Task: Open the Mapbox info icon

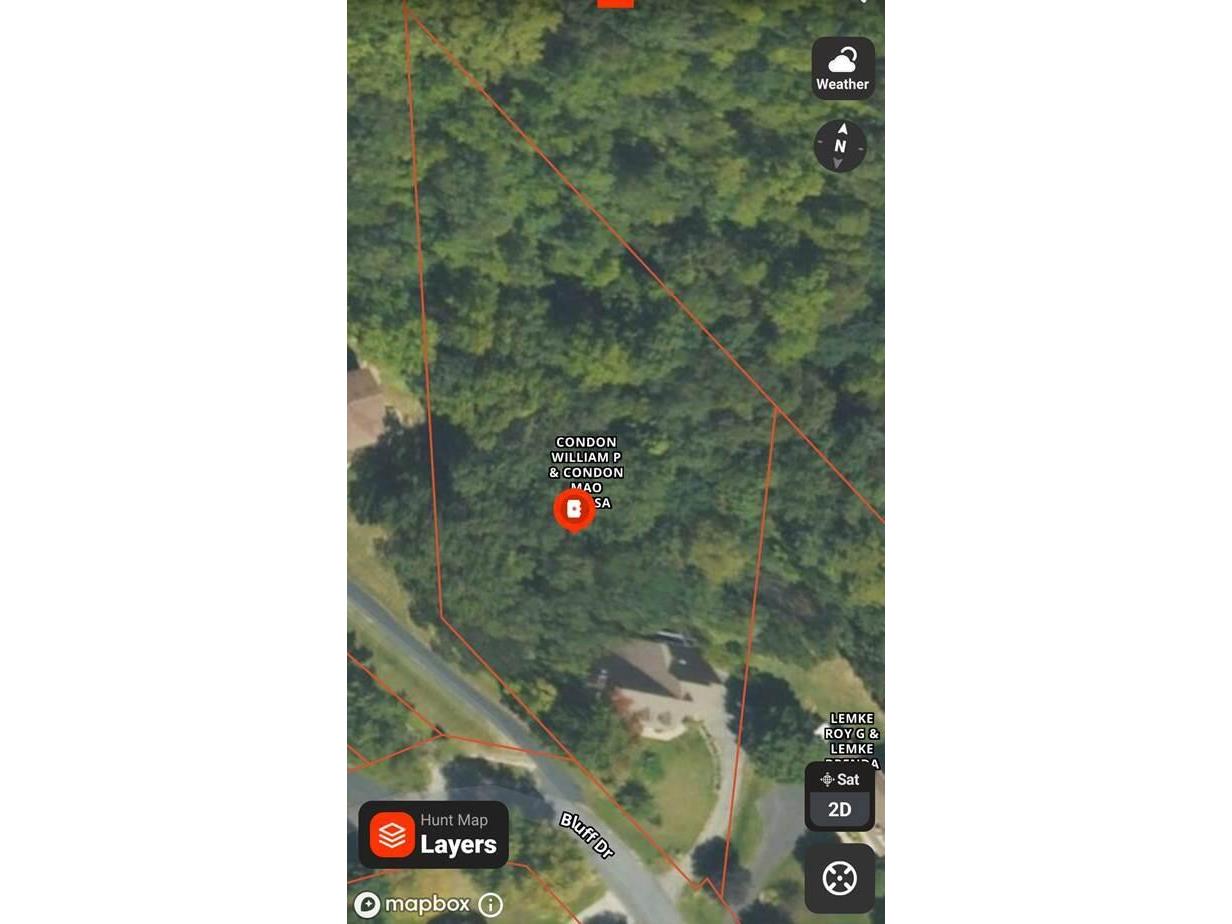Action: [x=490, y=905]
